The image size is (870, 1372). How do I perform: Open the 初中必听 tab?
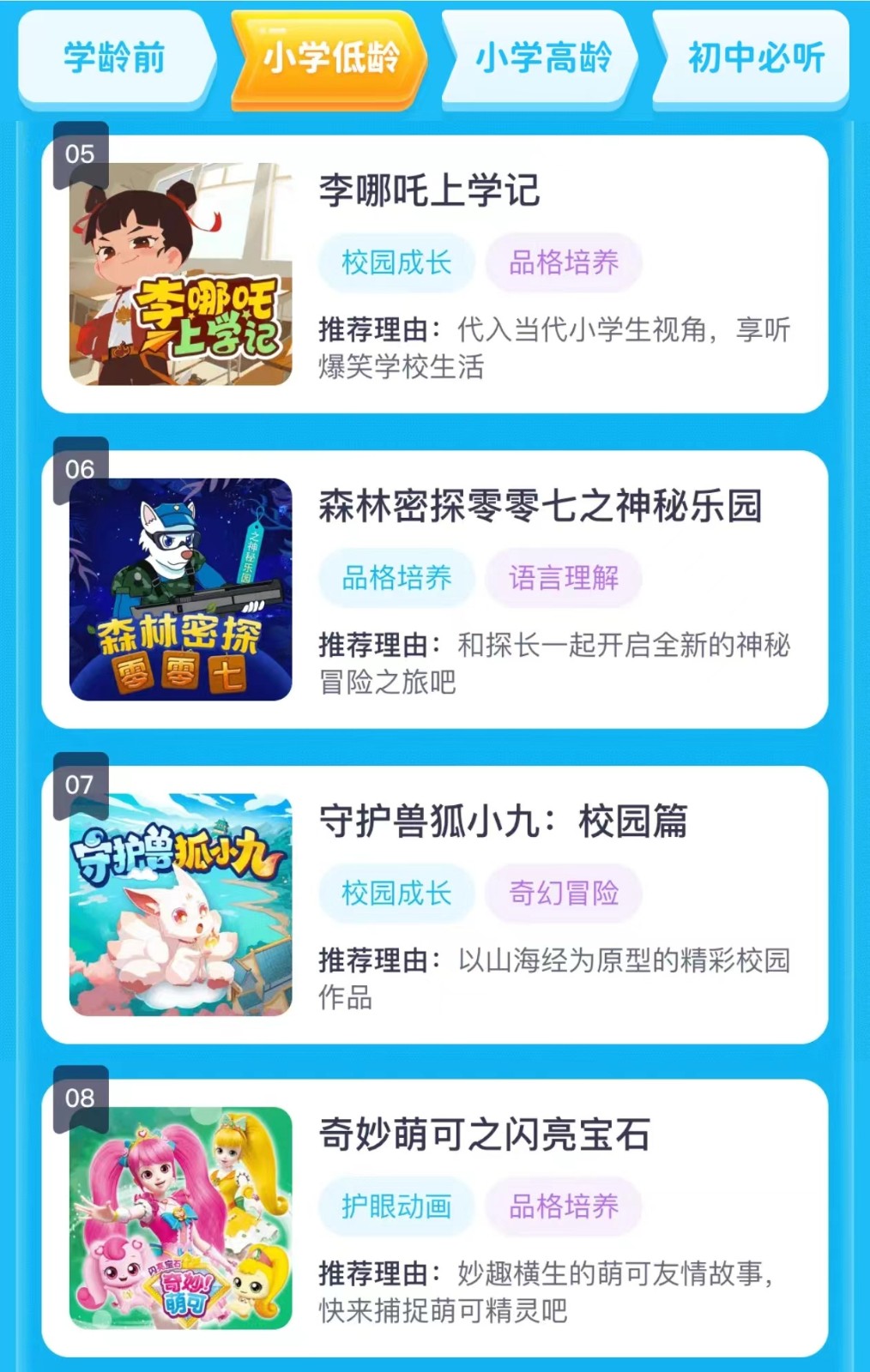pyautogui.click(x=755, y=58)
